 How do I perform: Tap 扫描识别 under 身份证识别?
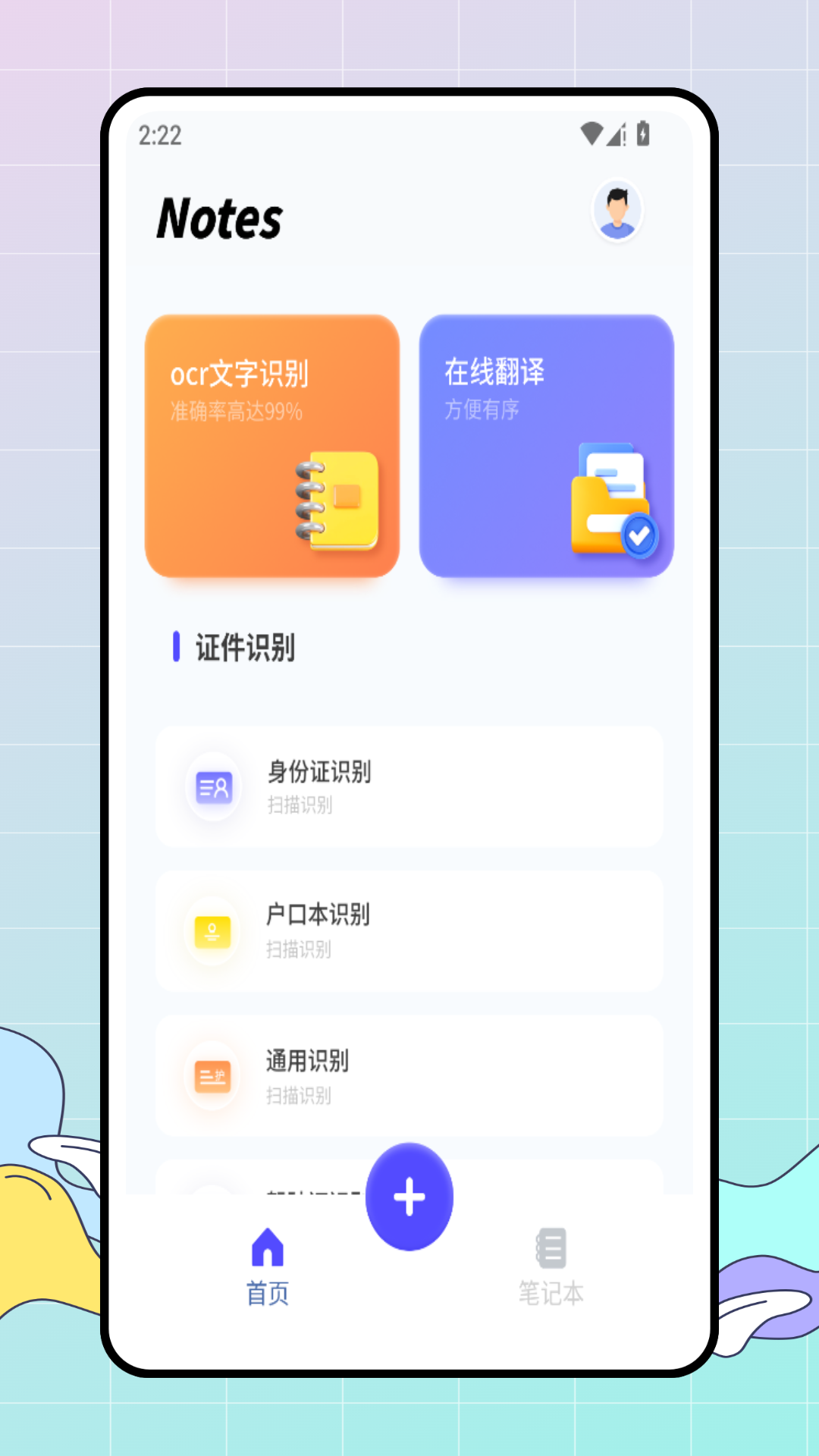(x=300, y=806)
